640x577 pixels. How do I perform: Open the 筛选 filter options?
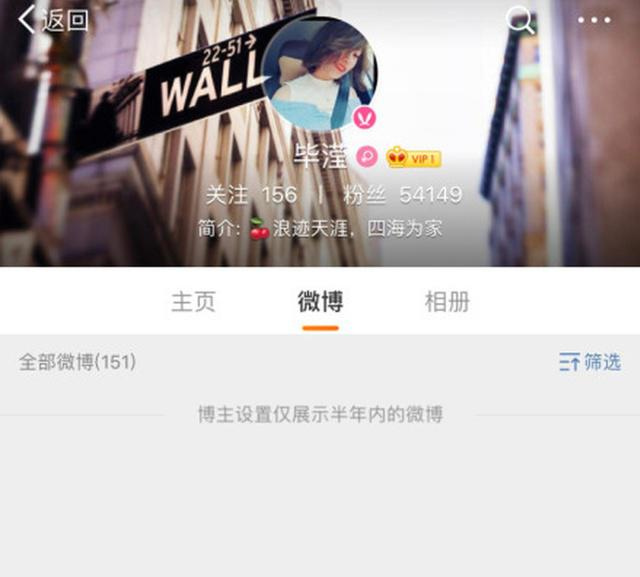coord(590,362)
